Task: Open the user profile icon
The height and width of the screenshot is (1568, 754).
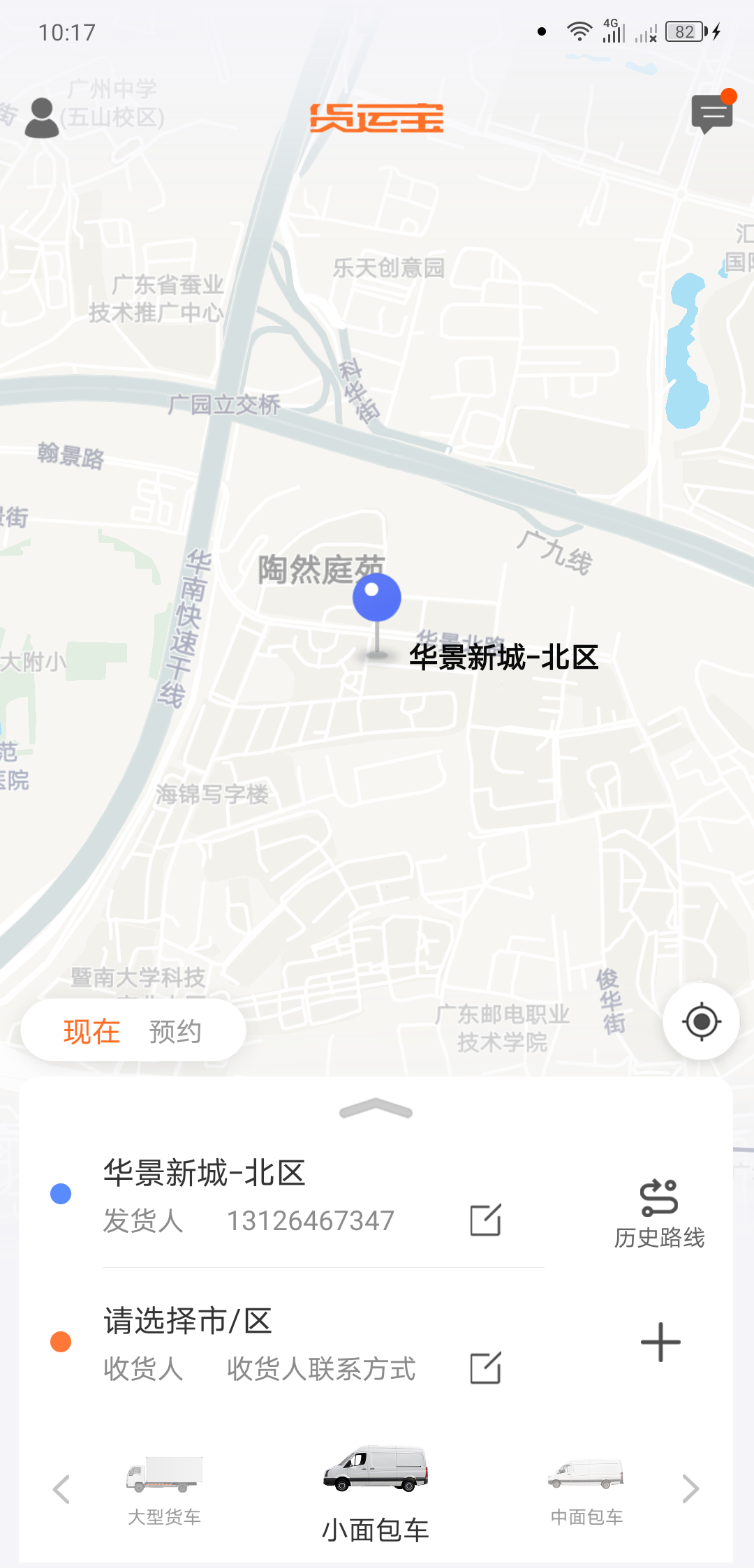Action: coord(42,117)
